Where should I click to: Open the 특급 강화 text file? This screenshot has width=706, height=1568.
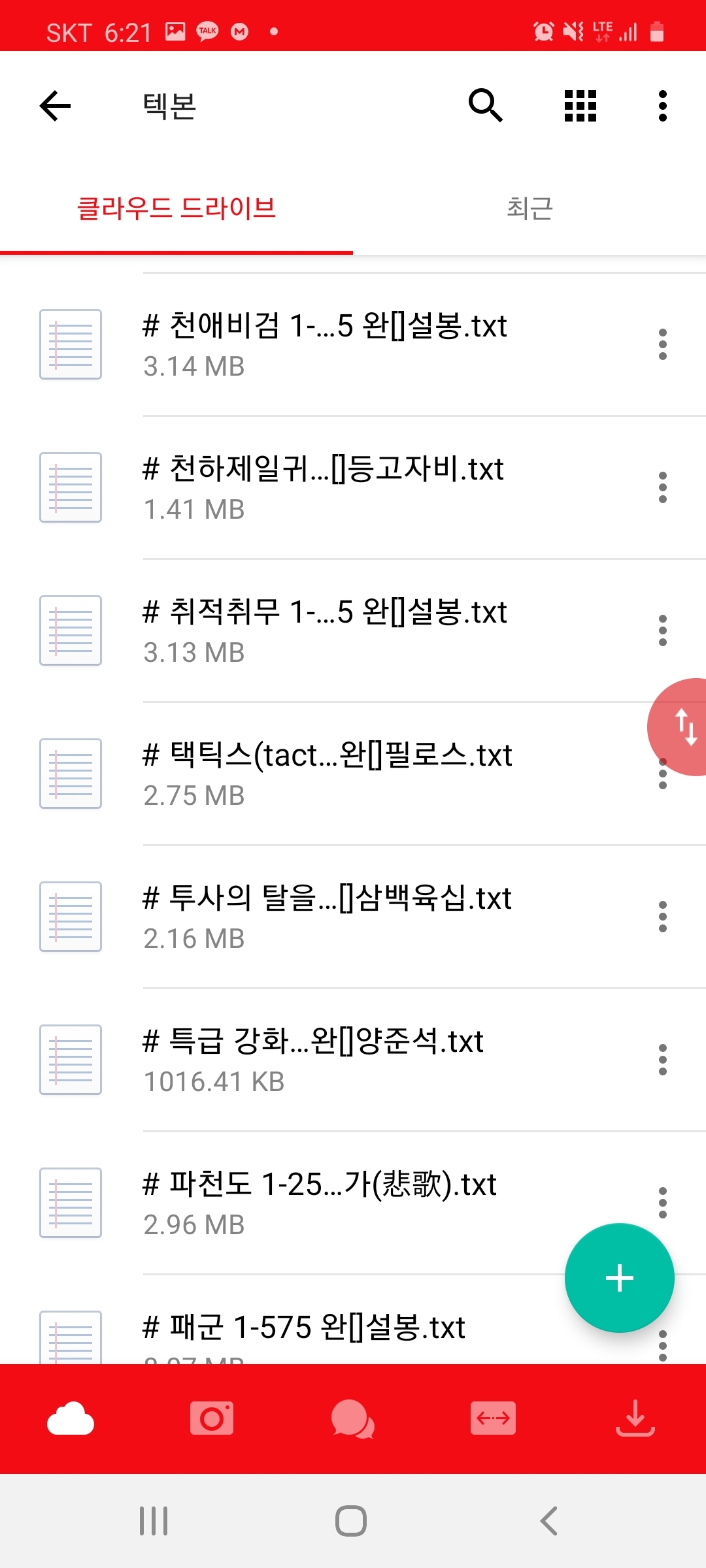coord(313,1059)
